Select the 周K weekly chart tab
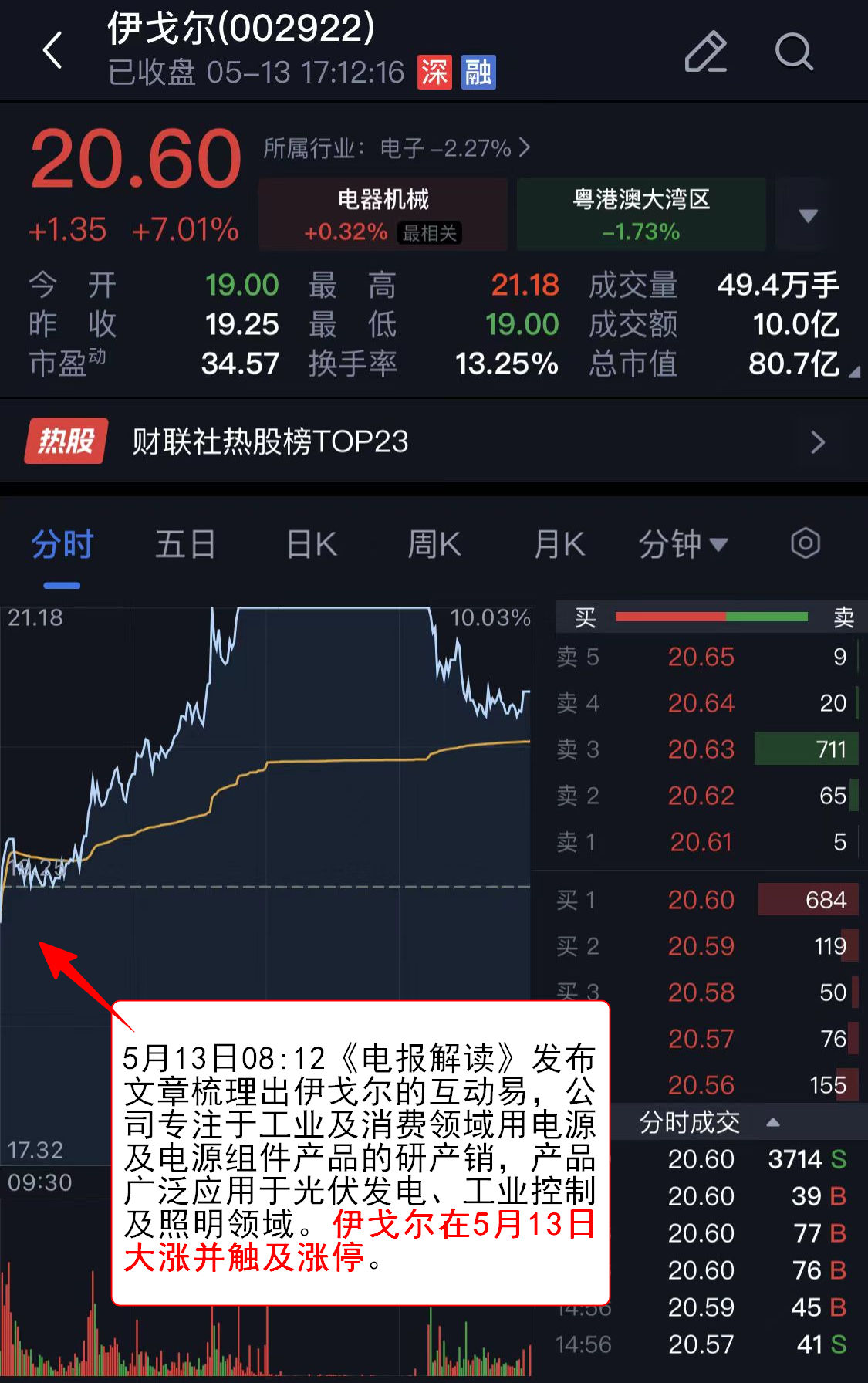Viewport: 868px width, 1383px height. coord(434,543)
